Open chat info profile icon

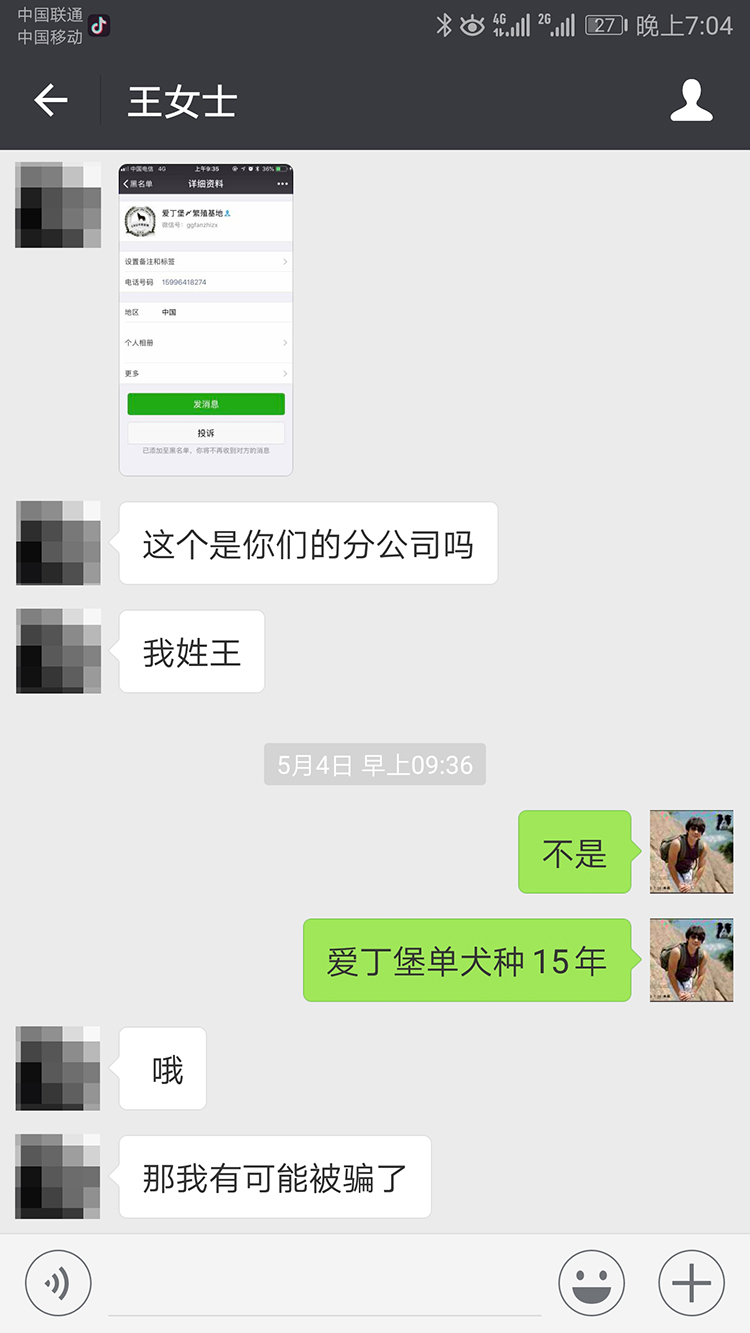pyautogui.click(x=691, y=101)
